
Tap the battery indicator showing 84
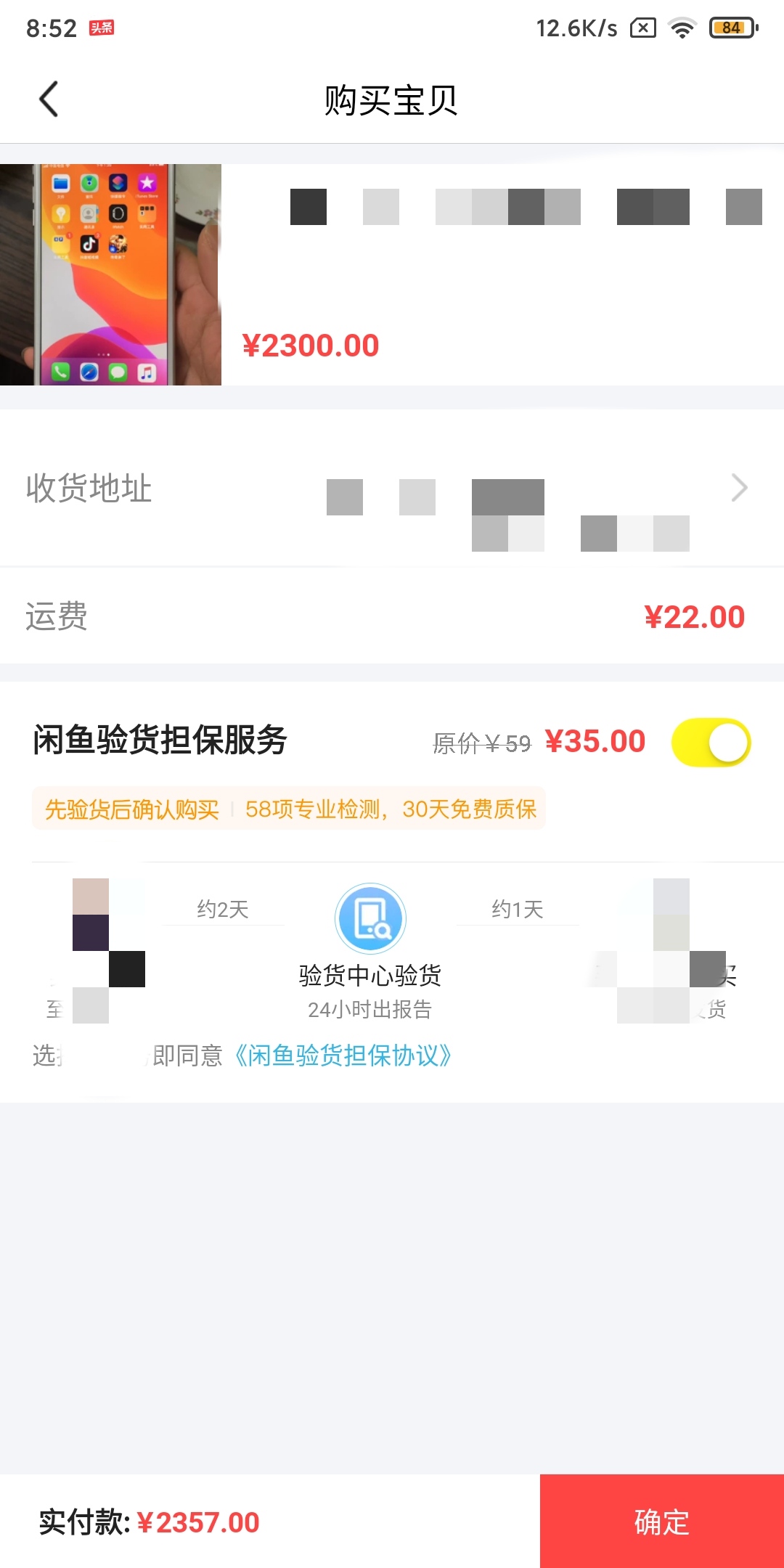(726, 28)
